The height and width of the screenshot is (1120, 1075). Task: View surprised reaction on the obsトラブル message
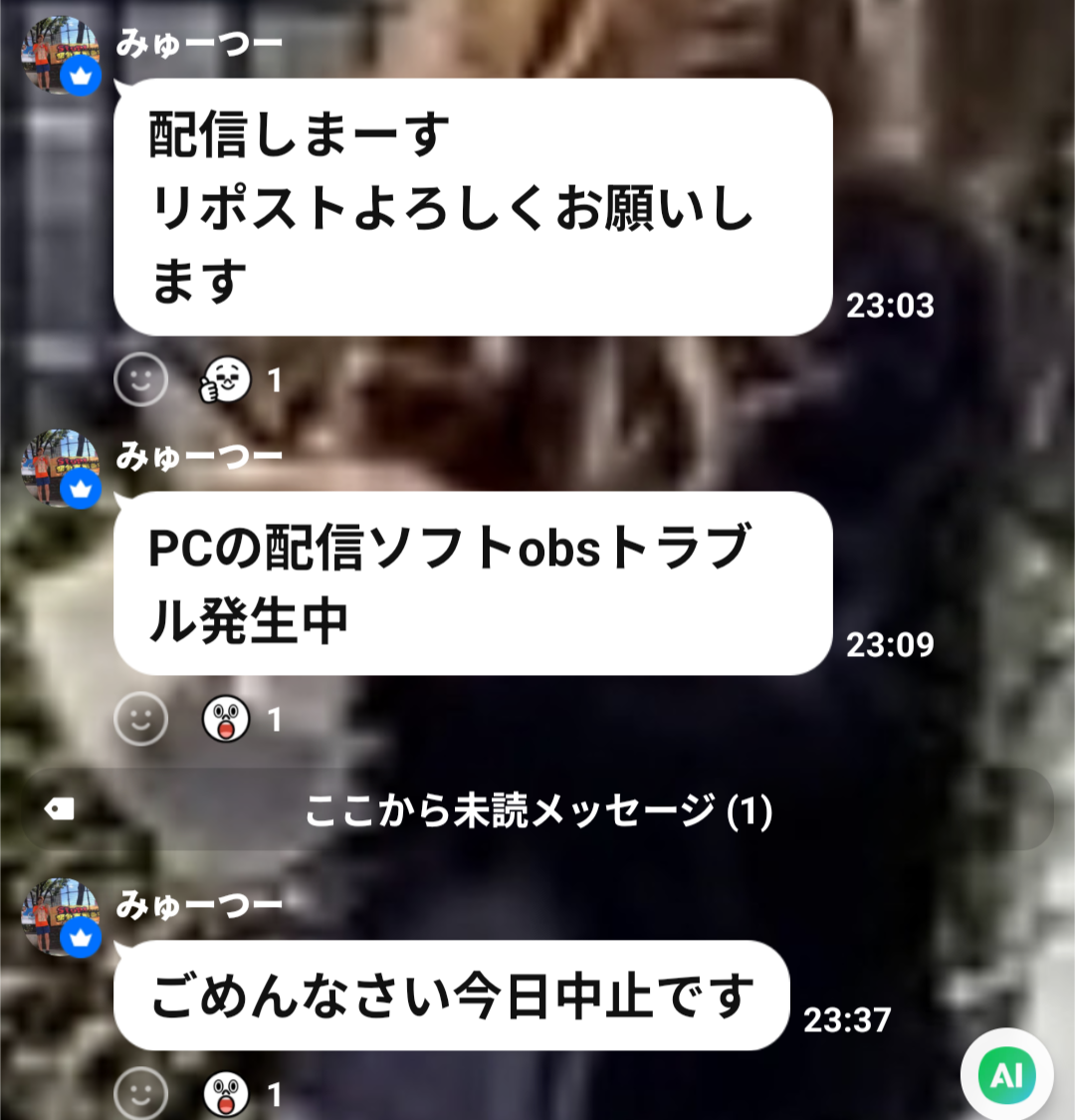(x=227, y=719)
